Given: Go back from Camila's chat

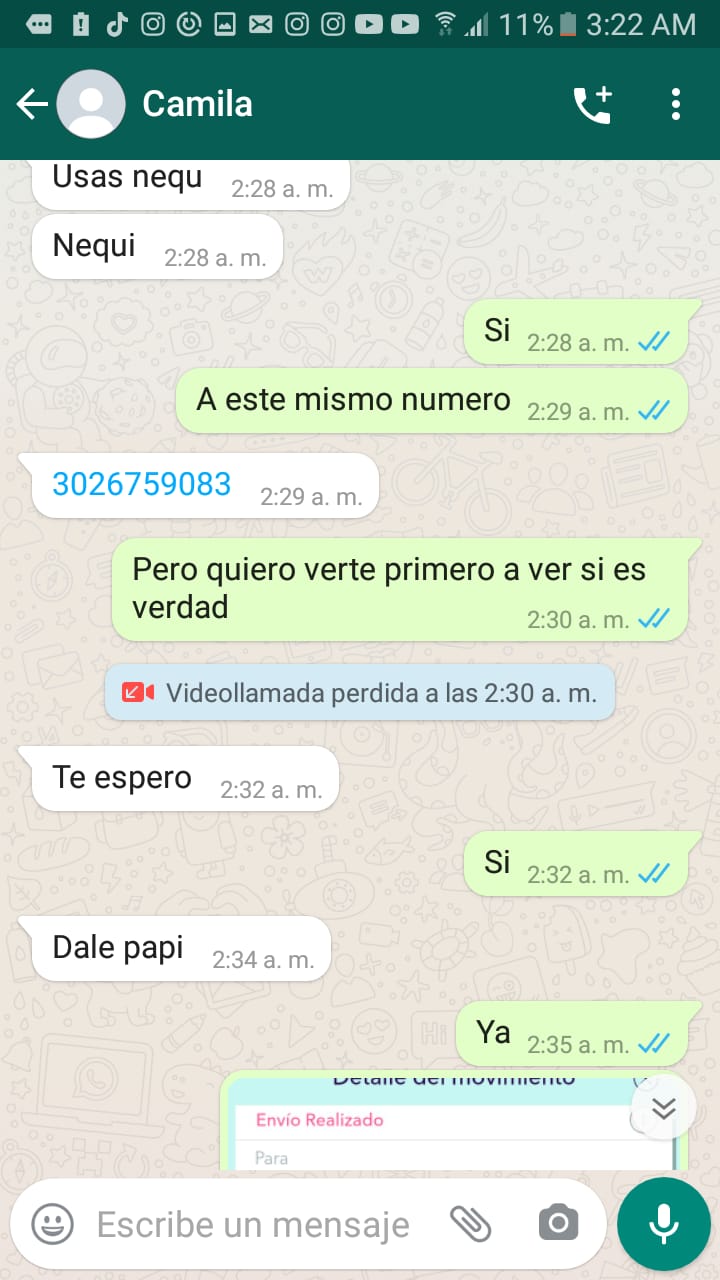Looking at the screenshot, I should [32, 104].
